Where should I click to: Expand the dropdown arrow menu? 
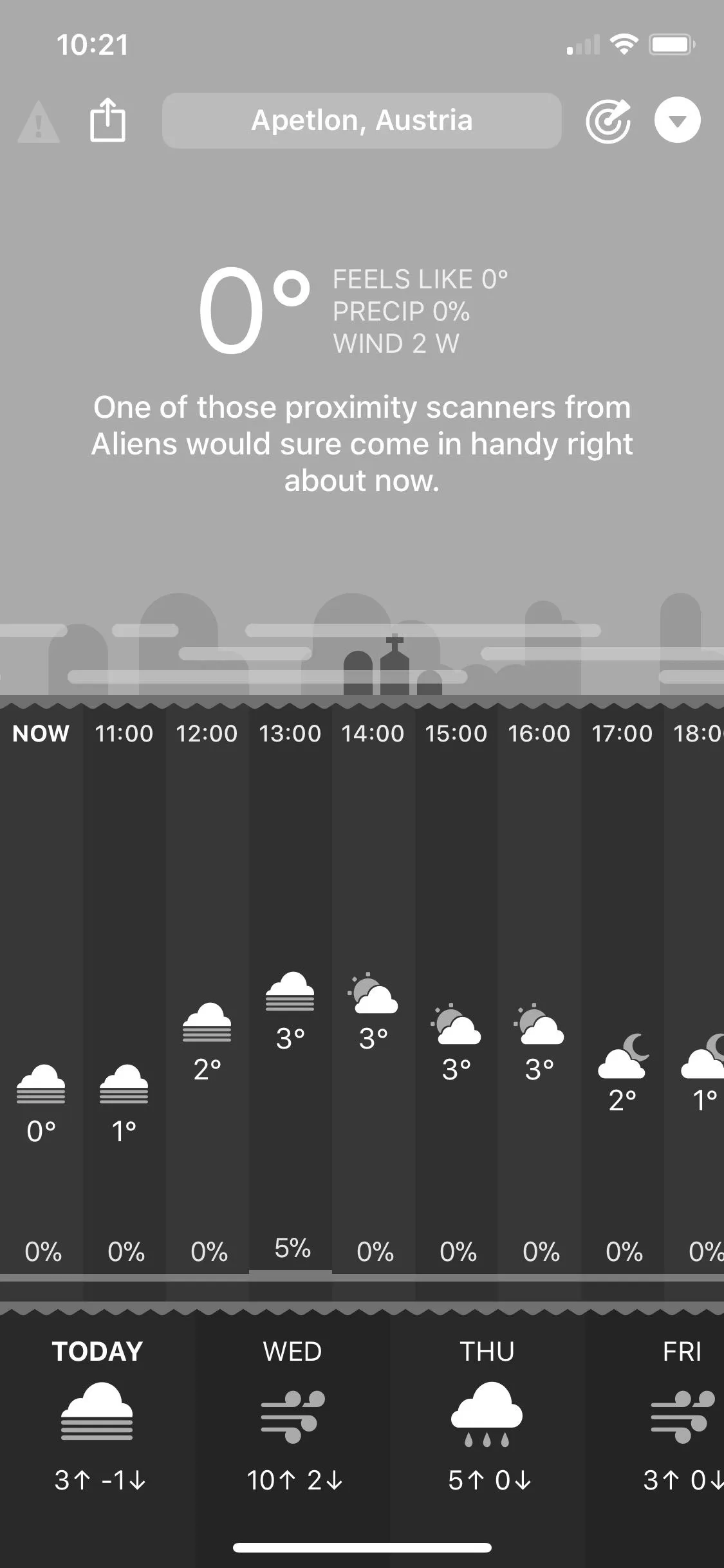[x=677, y=120]
